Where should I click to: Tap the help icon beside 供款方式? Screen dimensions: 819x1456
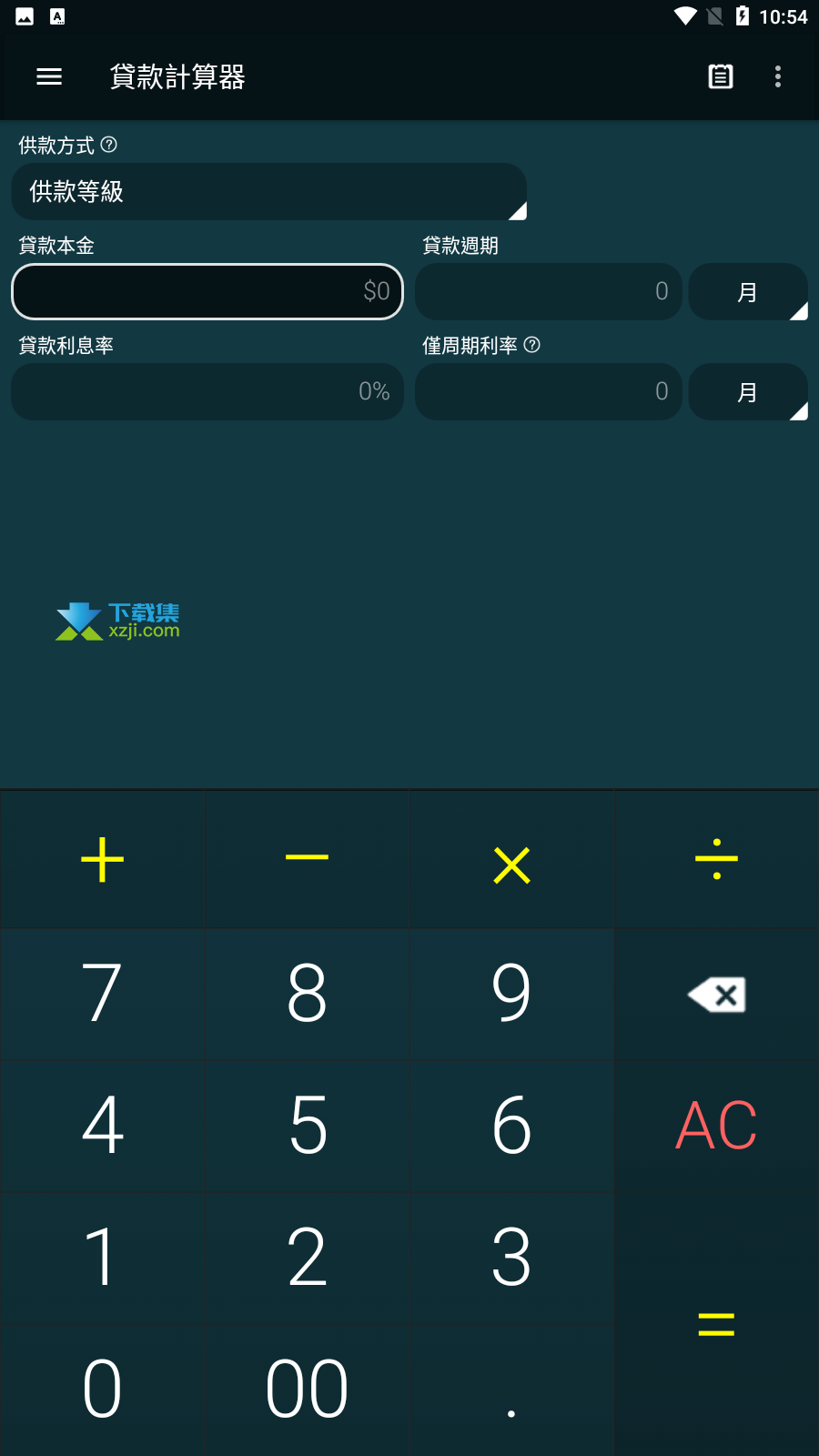point(108,145)
